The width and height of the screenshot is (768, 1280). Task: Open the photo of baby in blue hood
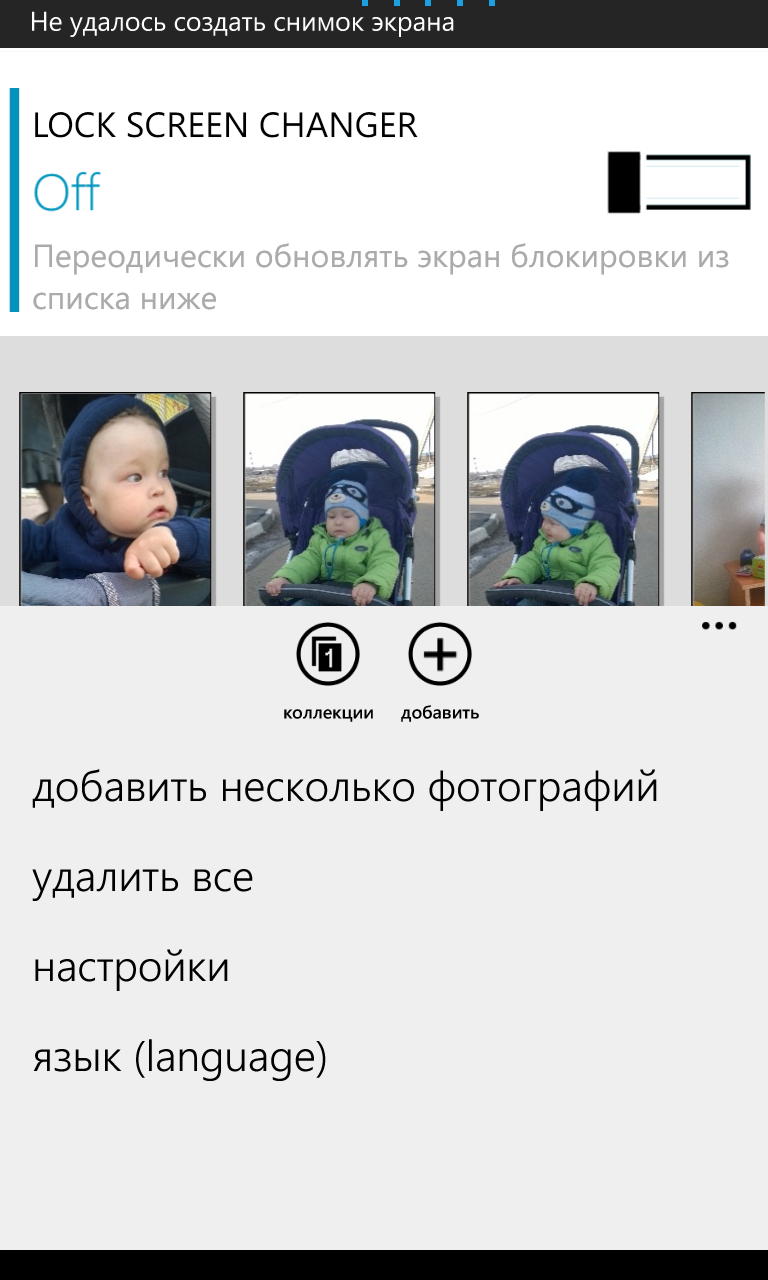point(116,499)
